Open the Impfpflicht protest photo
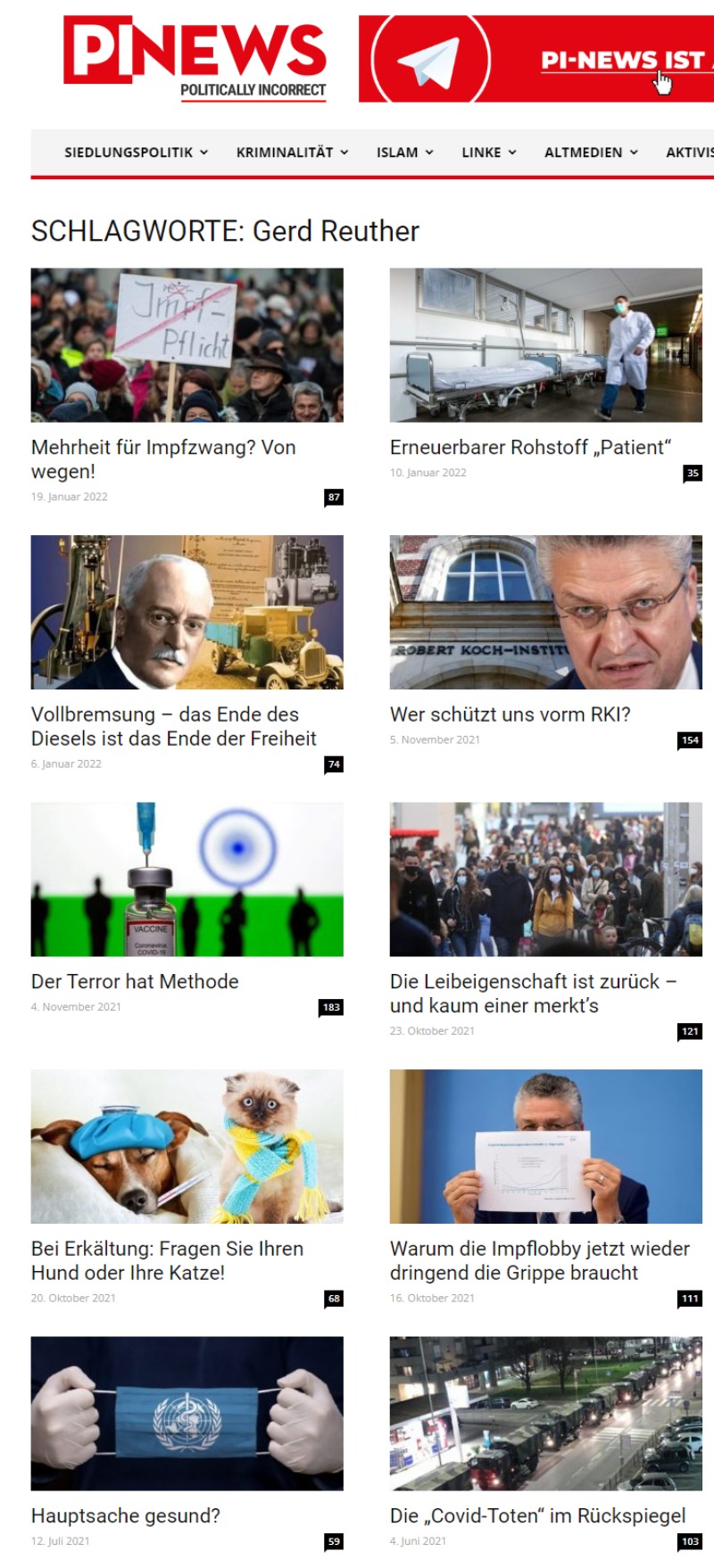 point(187,345)
